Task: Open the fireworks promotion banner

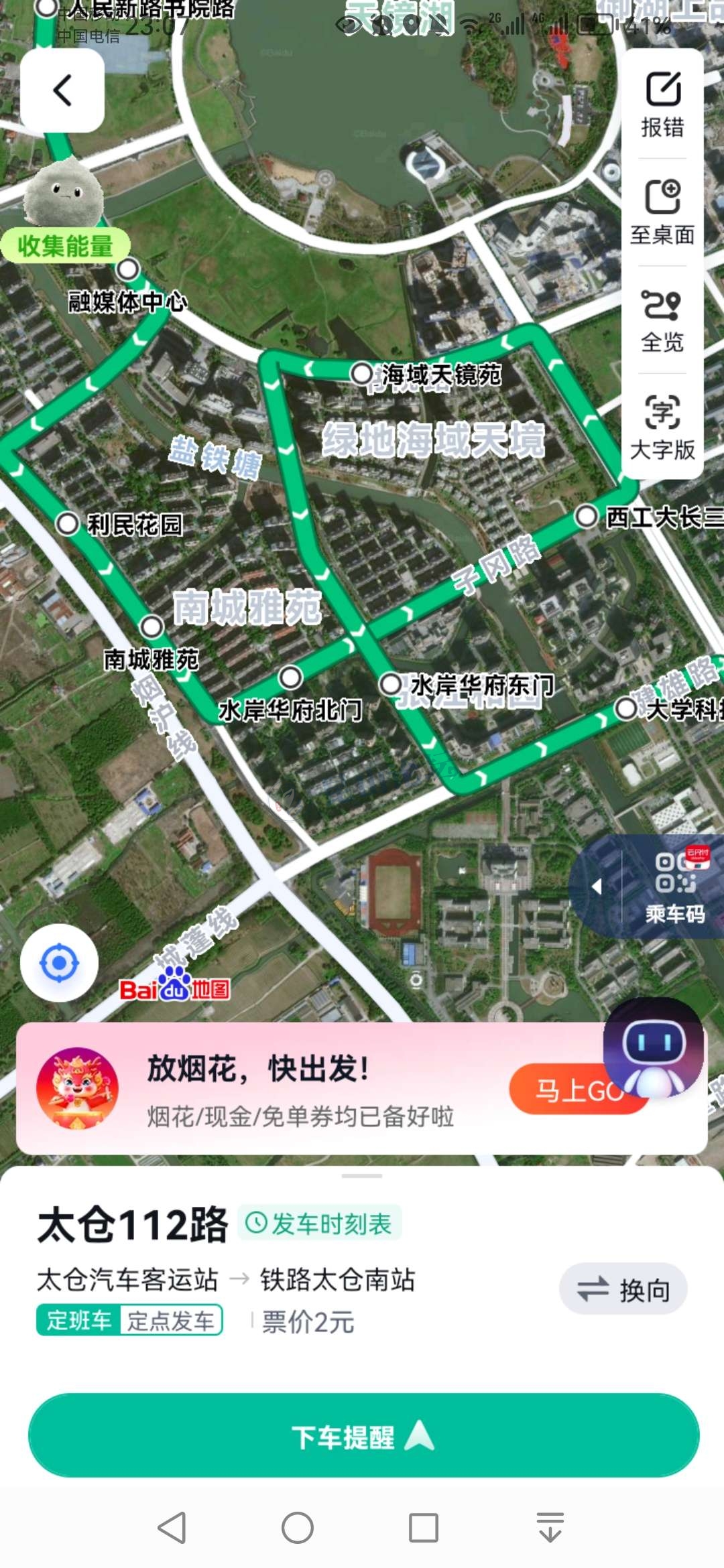Action: tap(302, 1089)
